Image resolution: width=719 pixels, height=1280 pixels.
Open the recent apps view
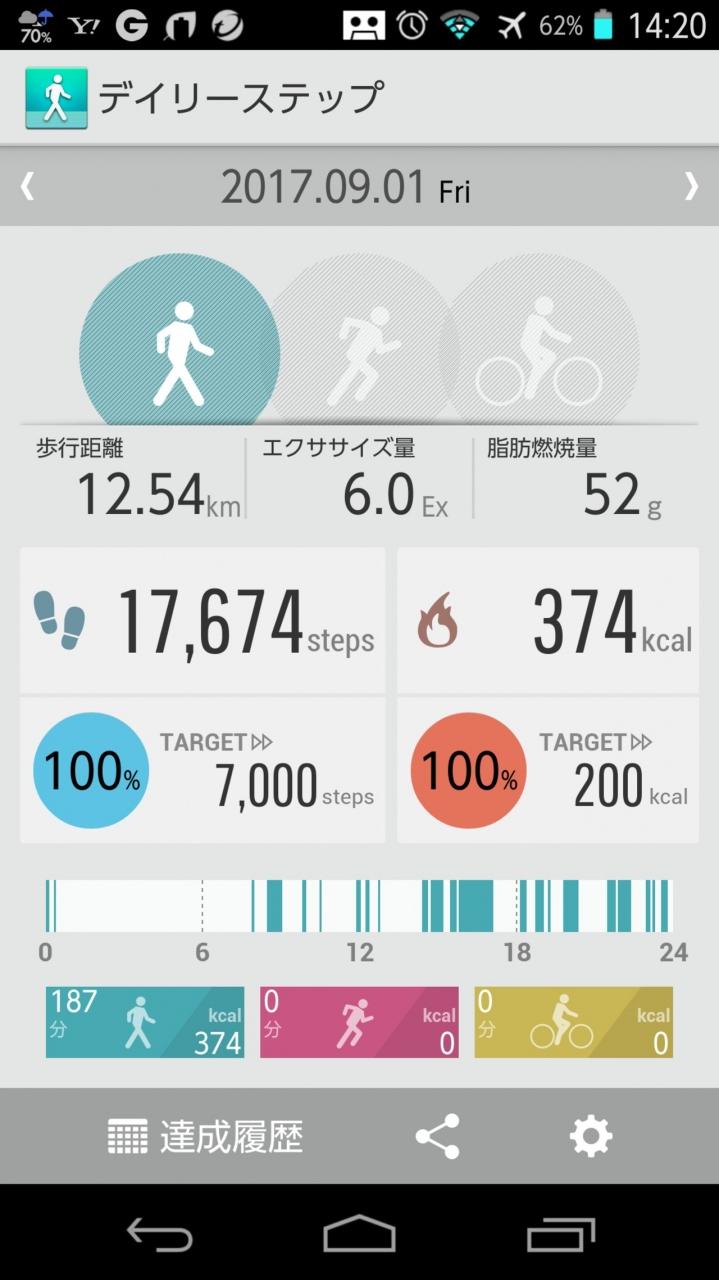561,1234
